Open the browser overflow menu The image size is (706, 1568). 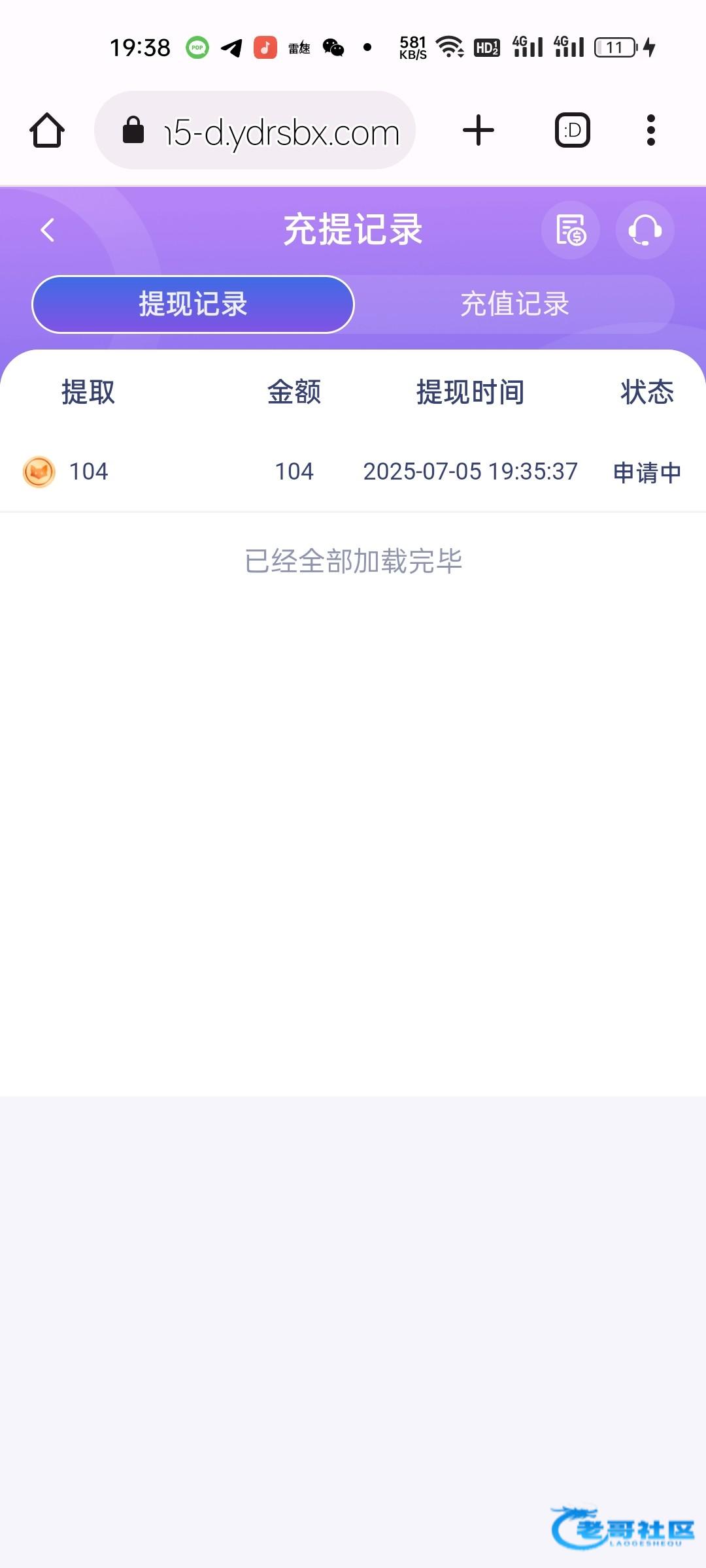650,130
